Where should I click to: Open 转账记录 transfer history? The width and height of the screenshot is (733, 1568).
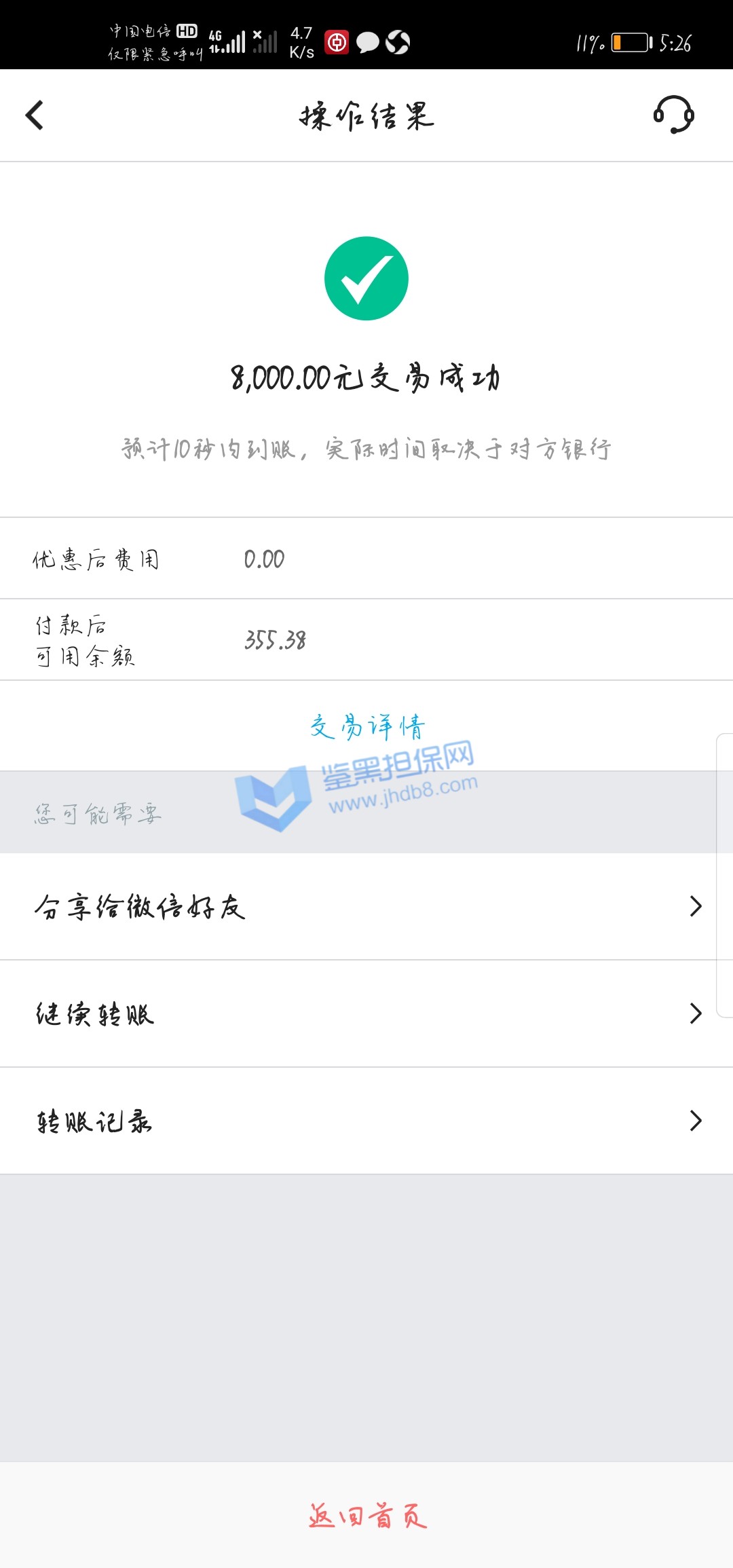pyautogui.click(x=366, y=1121)
